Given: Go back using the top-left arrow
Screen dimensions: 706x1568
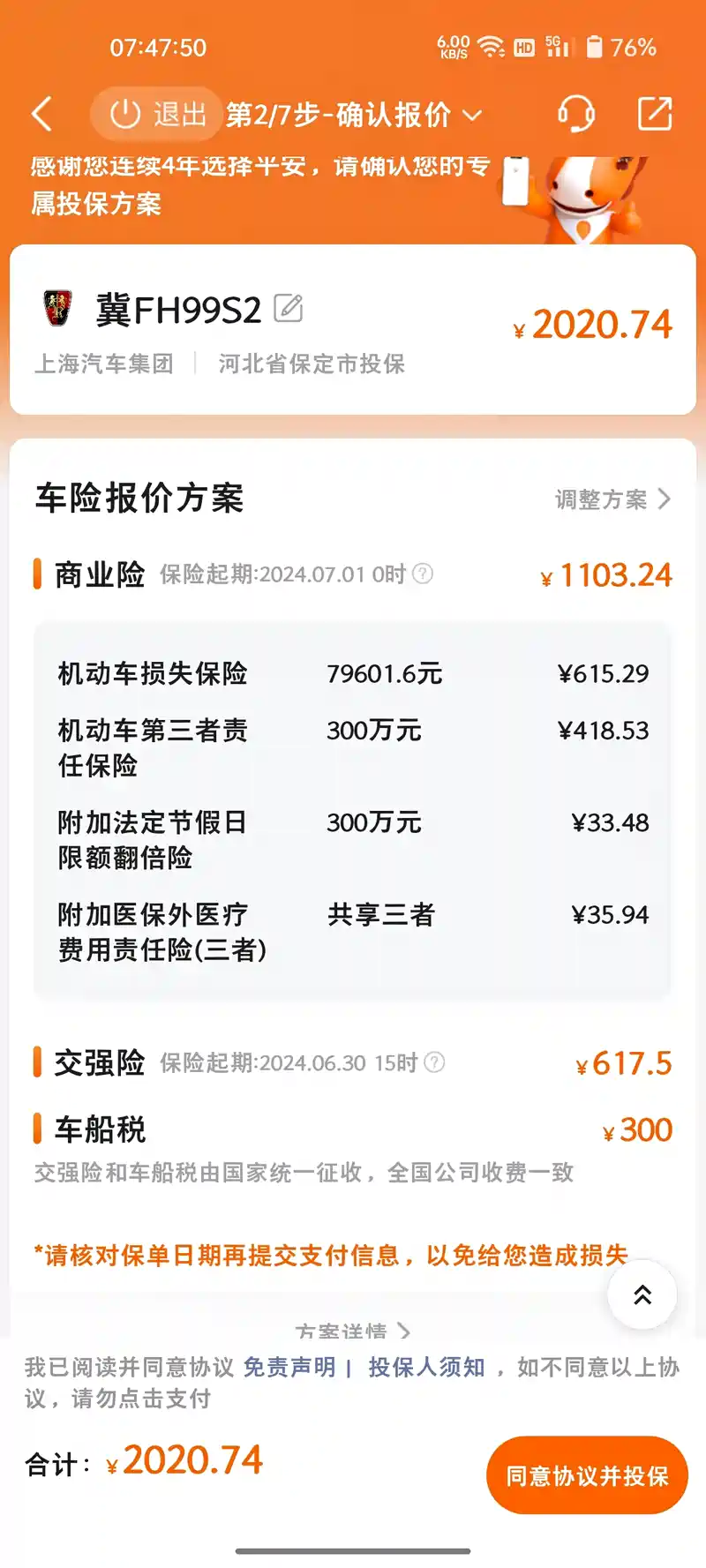Looking at the screenshot, I should (x=41, y=114).
